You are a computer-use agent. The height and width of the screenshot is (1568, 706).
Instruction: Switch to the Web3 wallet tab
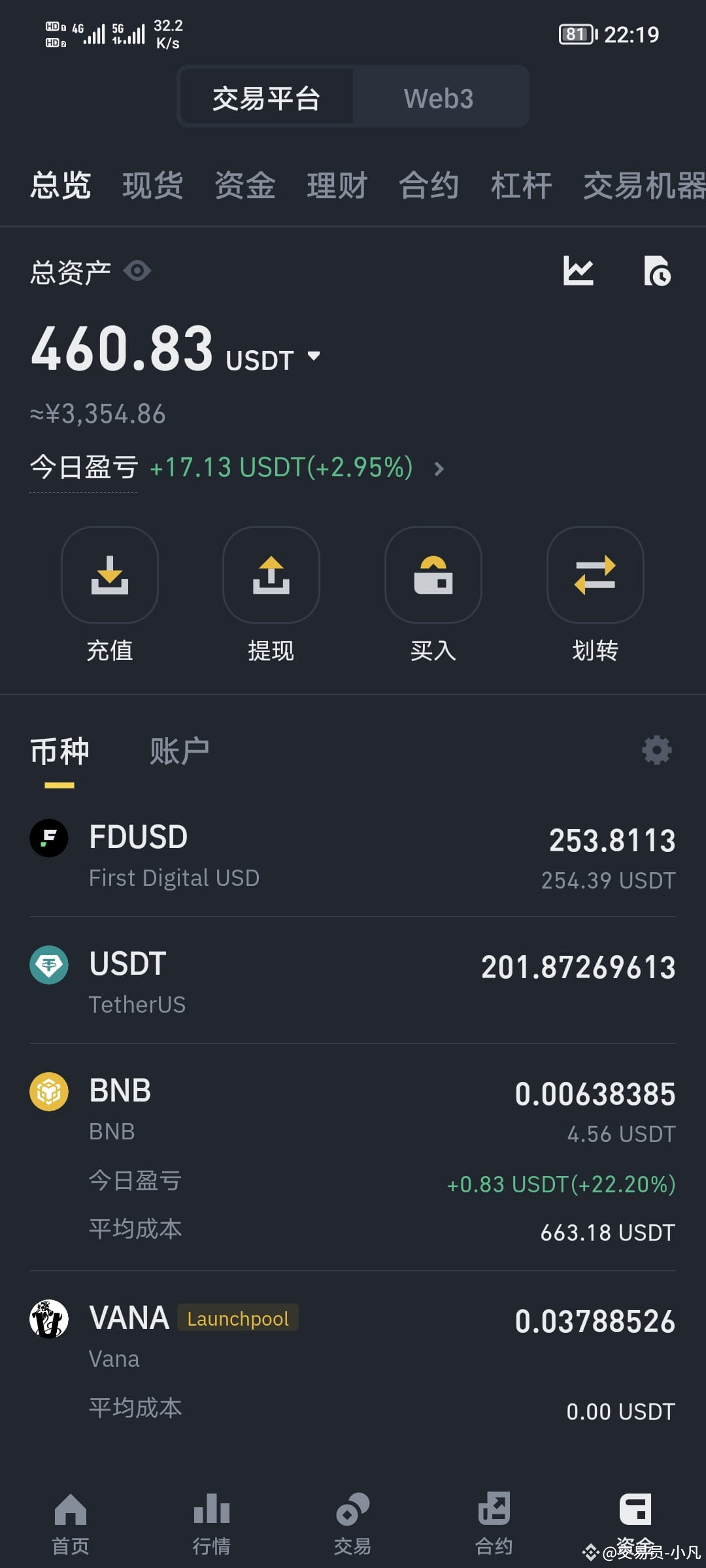pos(439,99)
